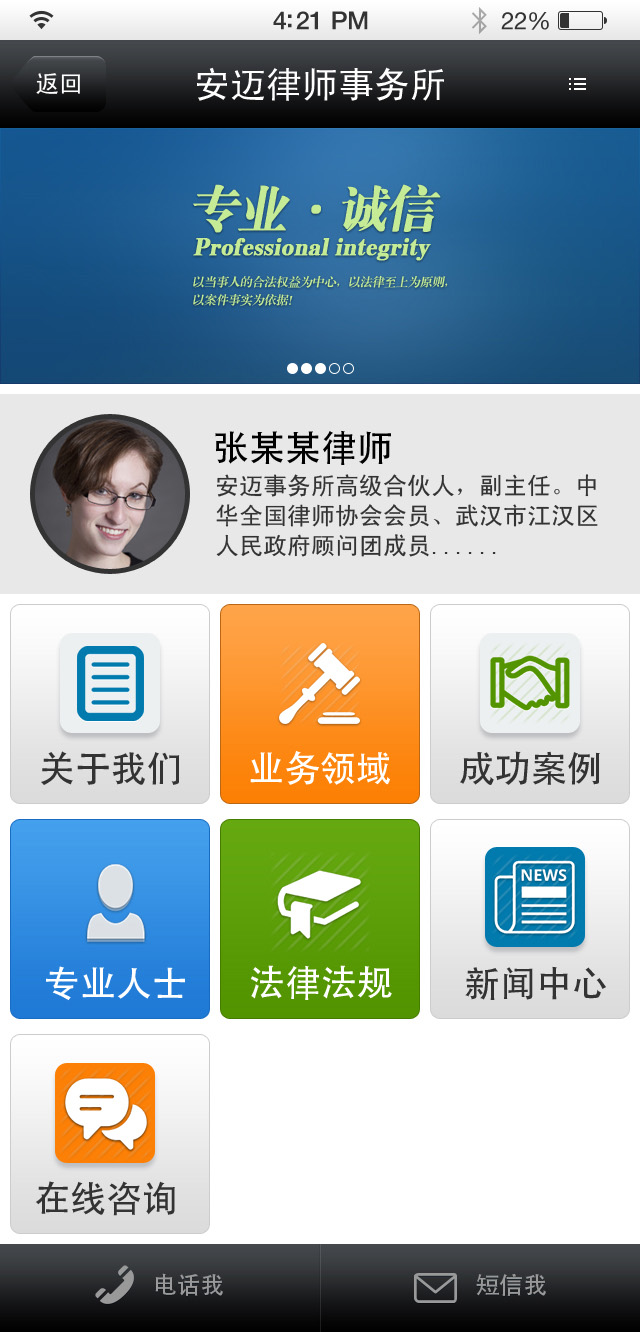This screenshot has height=1332, width=640.
Task: Tap the banner page indicator dots
Action: 320,368
